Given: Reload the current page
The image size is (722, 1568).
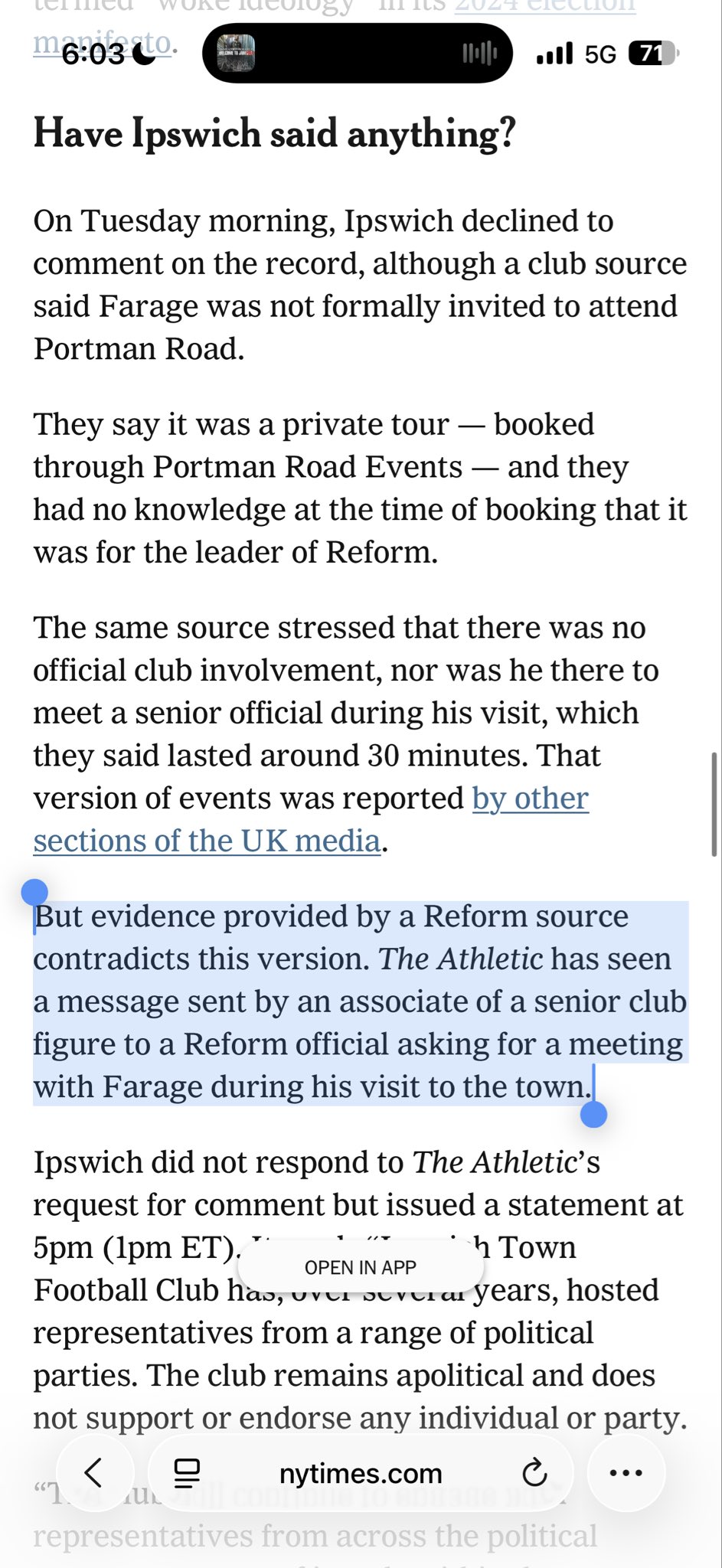Looking at the screenshot, I should pos(534,1472).
